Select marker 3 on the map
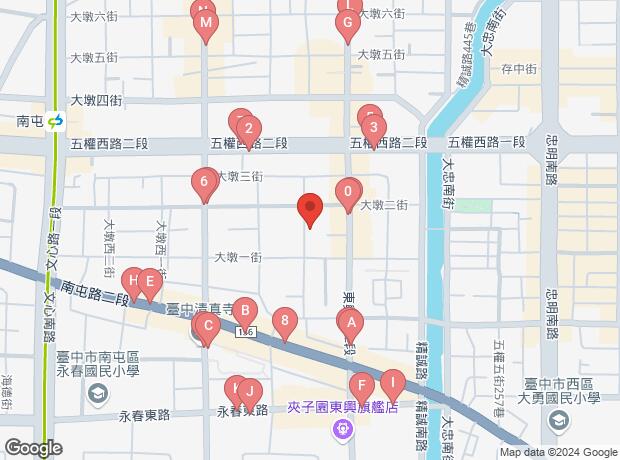Viewport: 620px width, 460px height. point(373,129)
